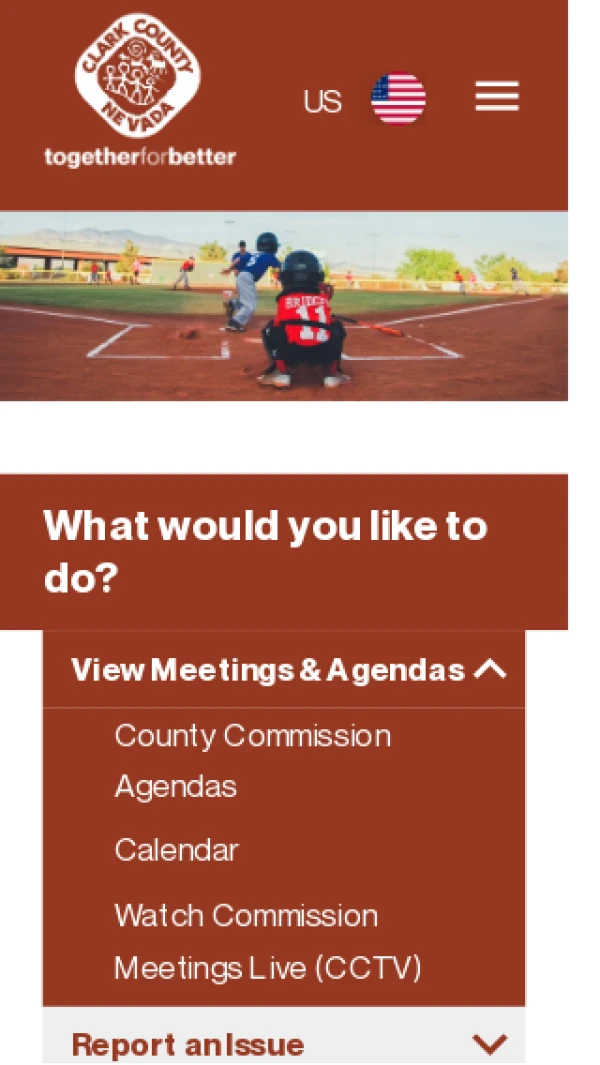The width and height of the screenshot is (600, 1065).
Task: Open the Calendar link
Action: pyautogui.click(x=177, y=850)
